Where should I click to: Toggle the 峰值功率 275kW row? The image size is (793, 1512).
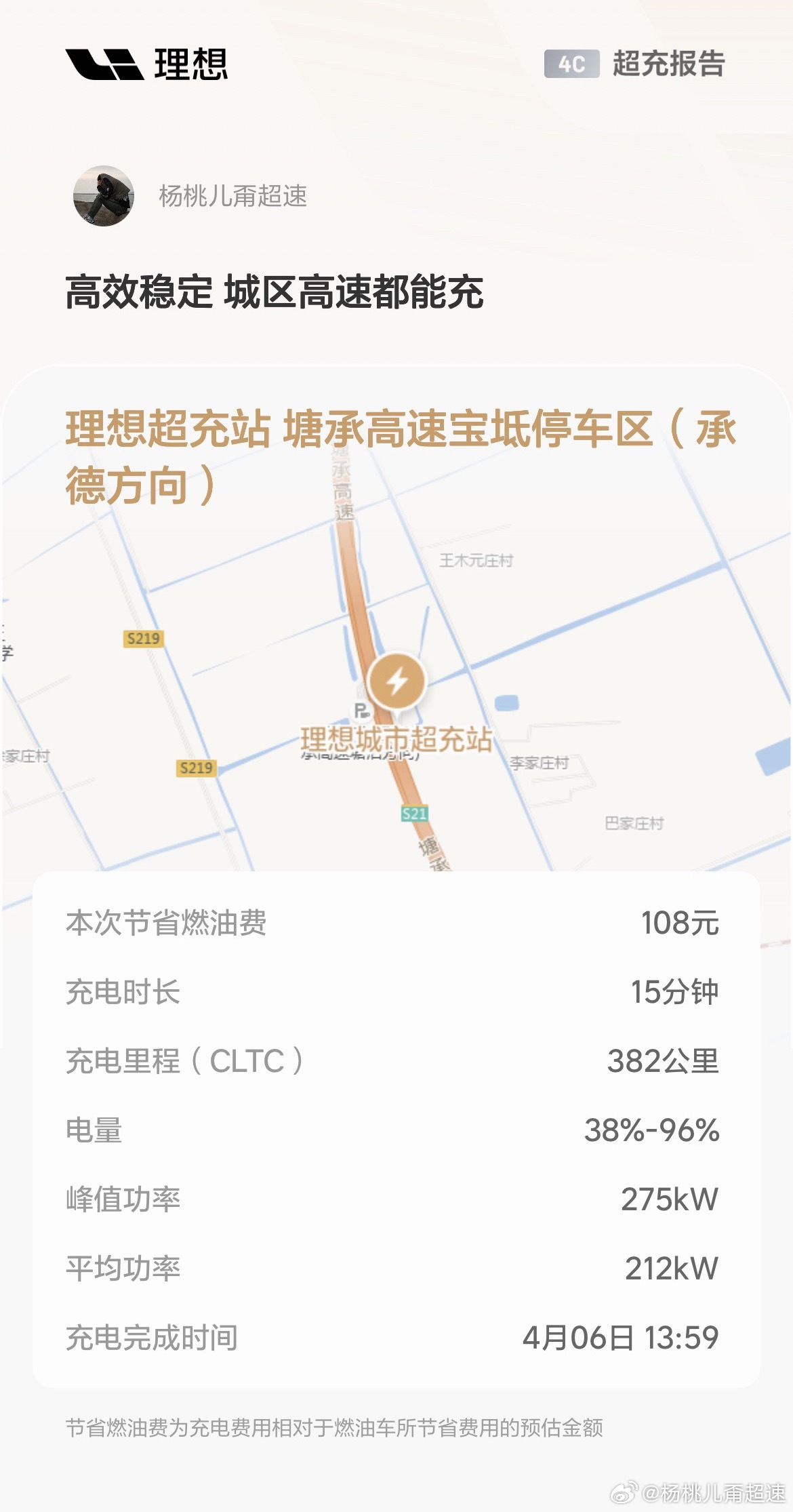(396, 1199)
